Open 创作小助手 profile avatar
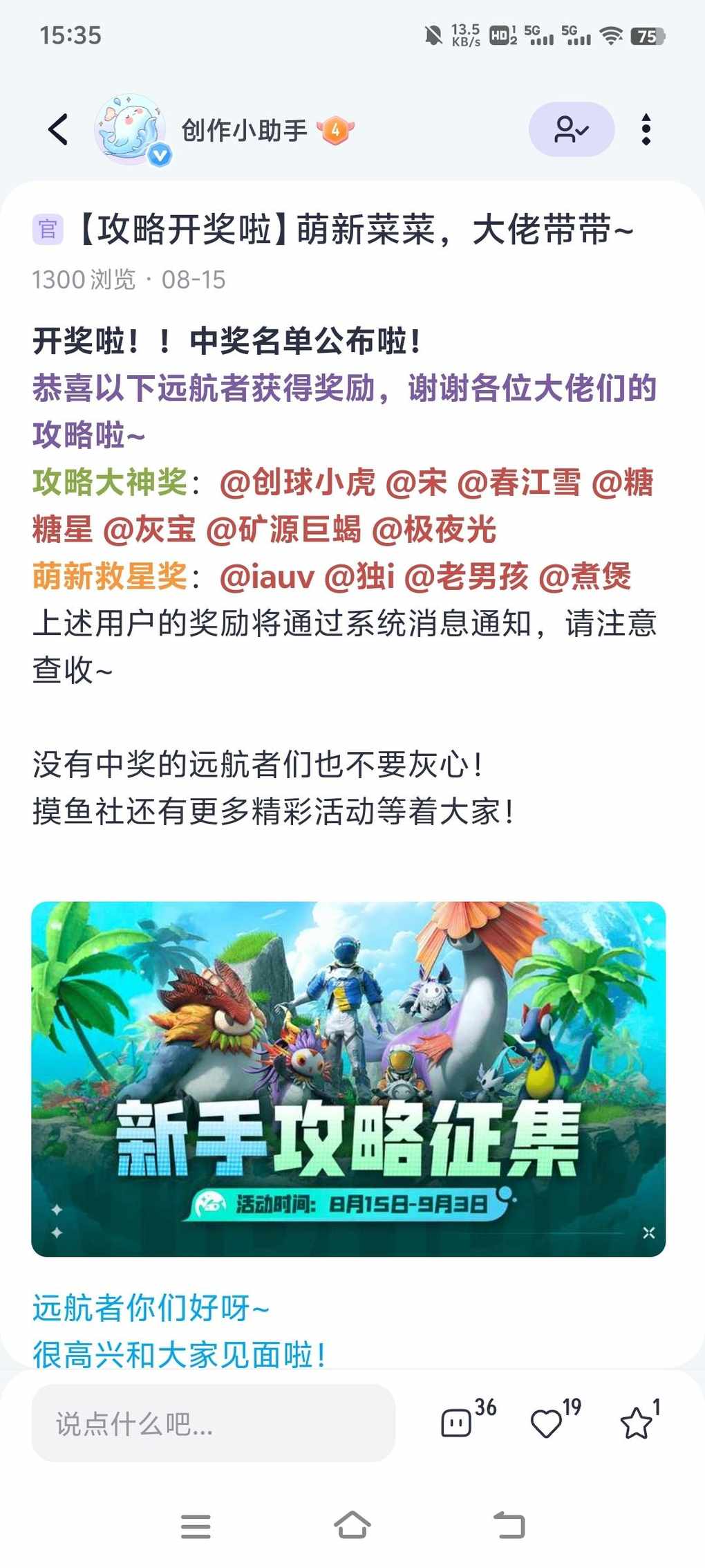 [130, 129]
